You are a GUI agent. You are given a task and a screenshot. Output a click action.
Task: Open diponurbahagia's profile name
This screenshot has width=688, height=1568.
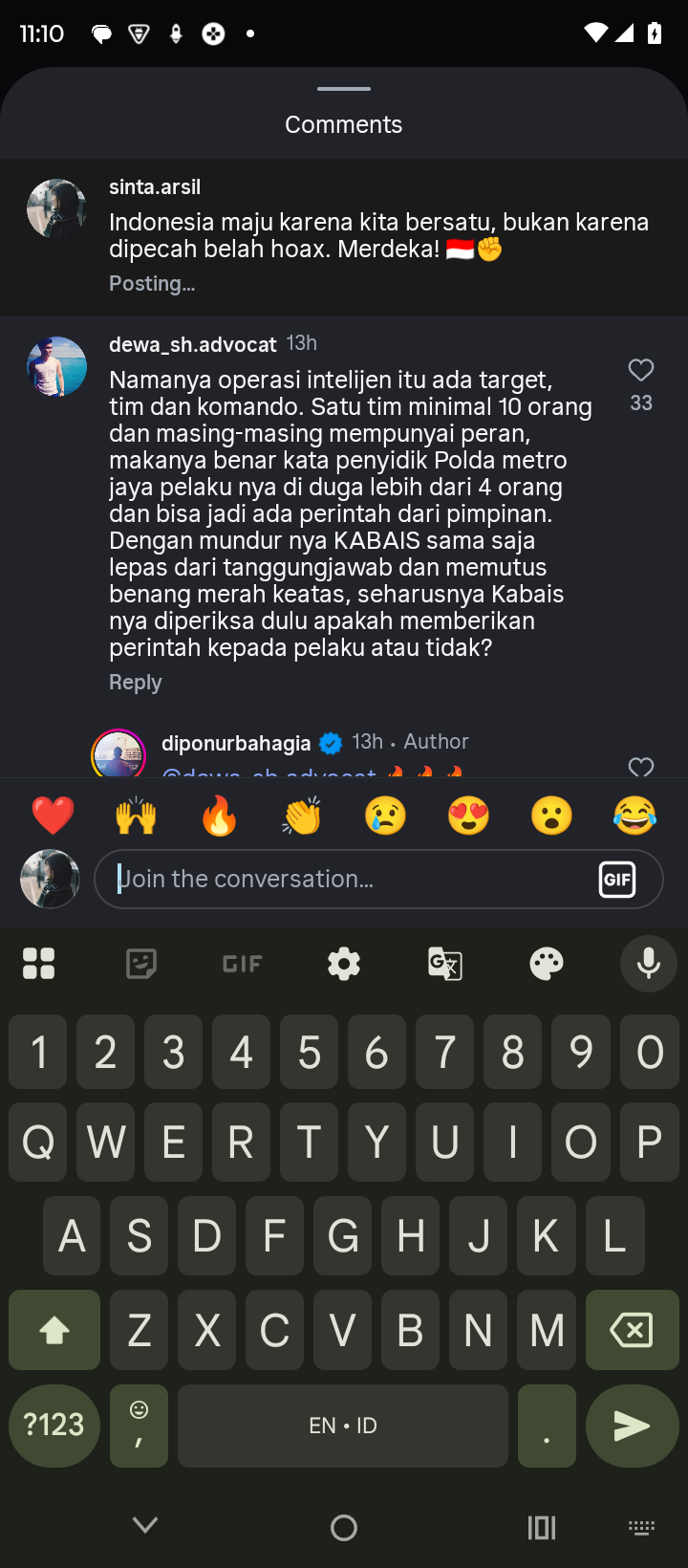[x=236, y=743]
